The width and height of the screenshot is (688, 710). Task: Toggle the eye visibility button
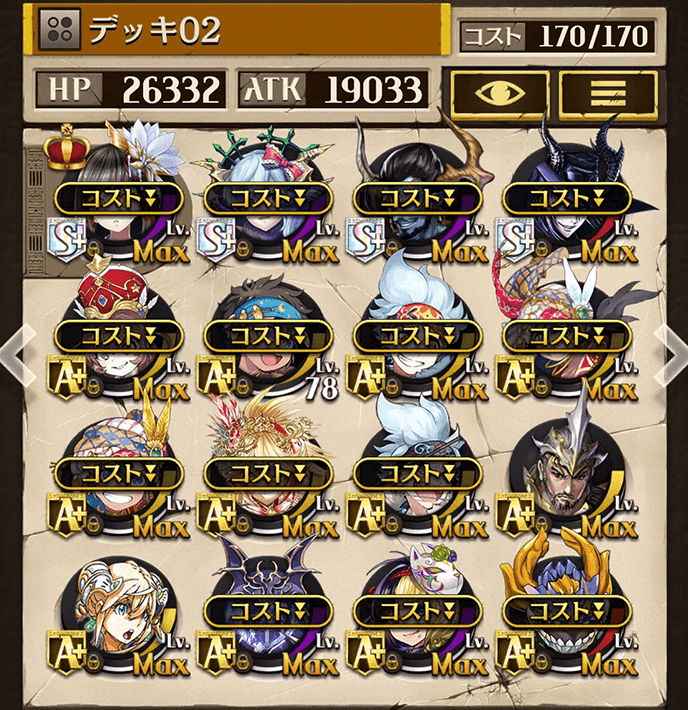(x=497, y=94)
